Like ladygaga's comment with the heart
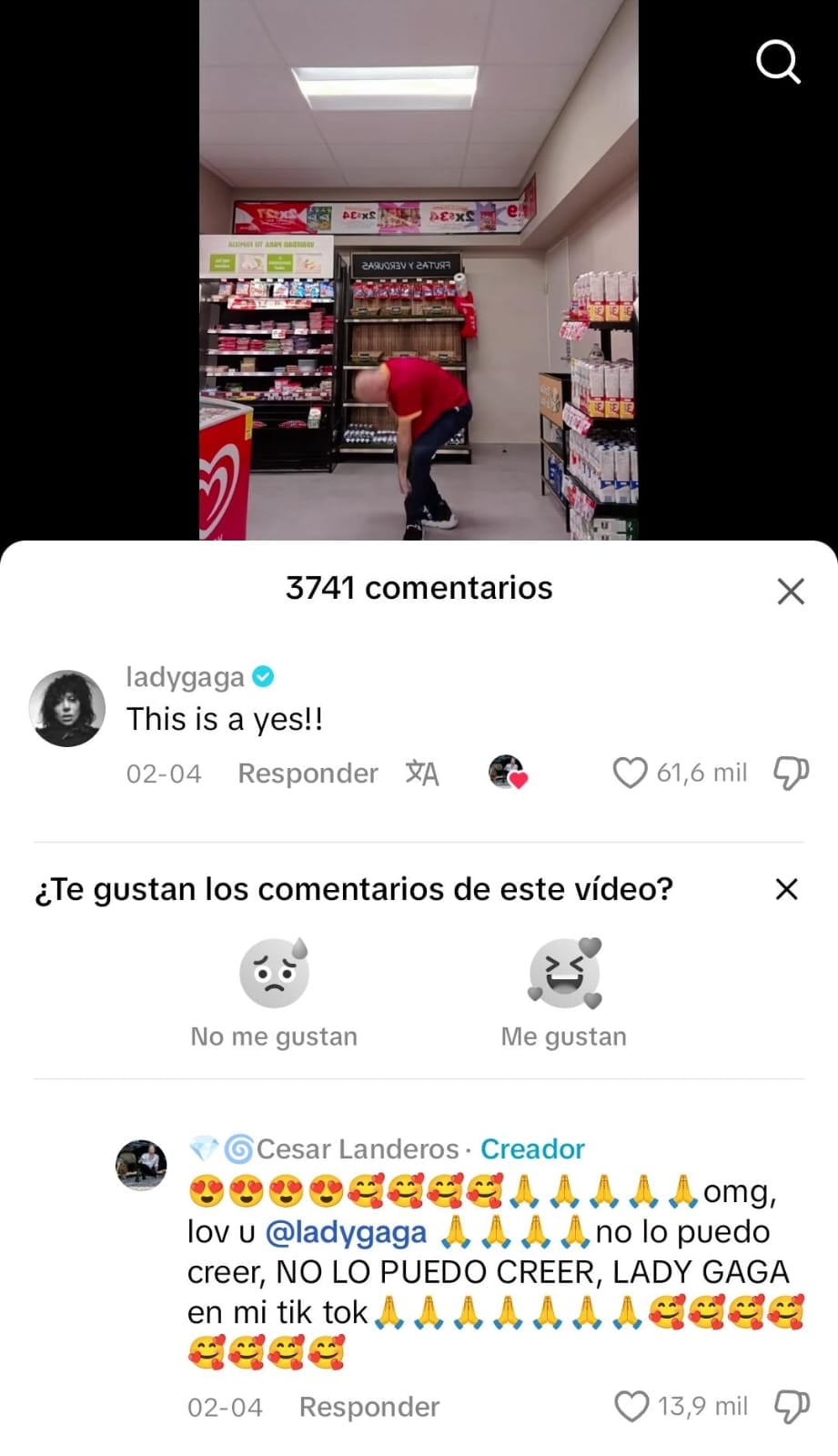The height and width of the screenshot is (1456, 838). pyautogui.click(x=630, y=773)
